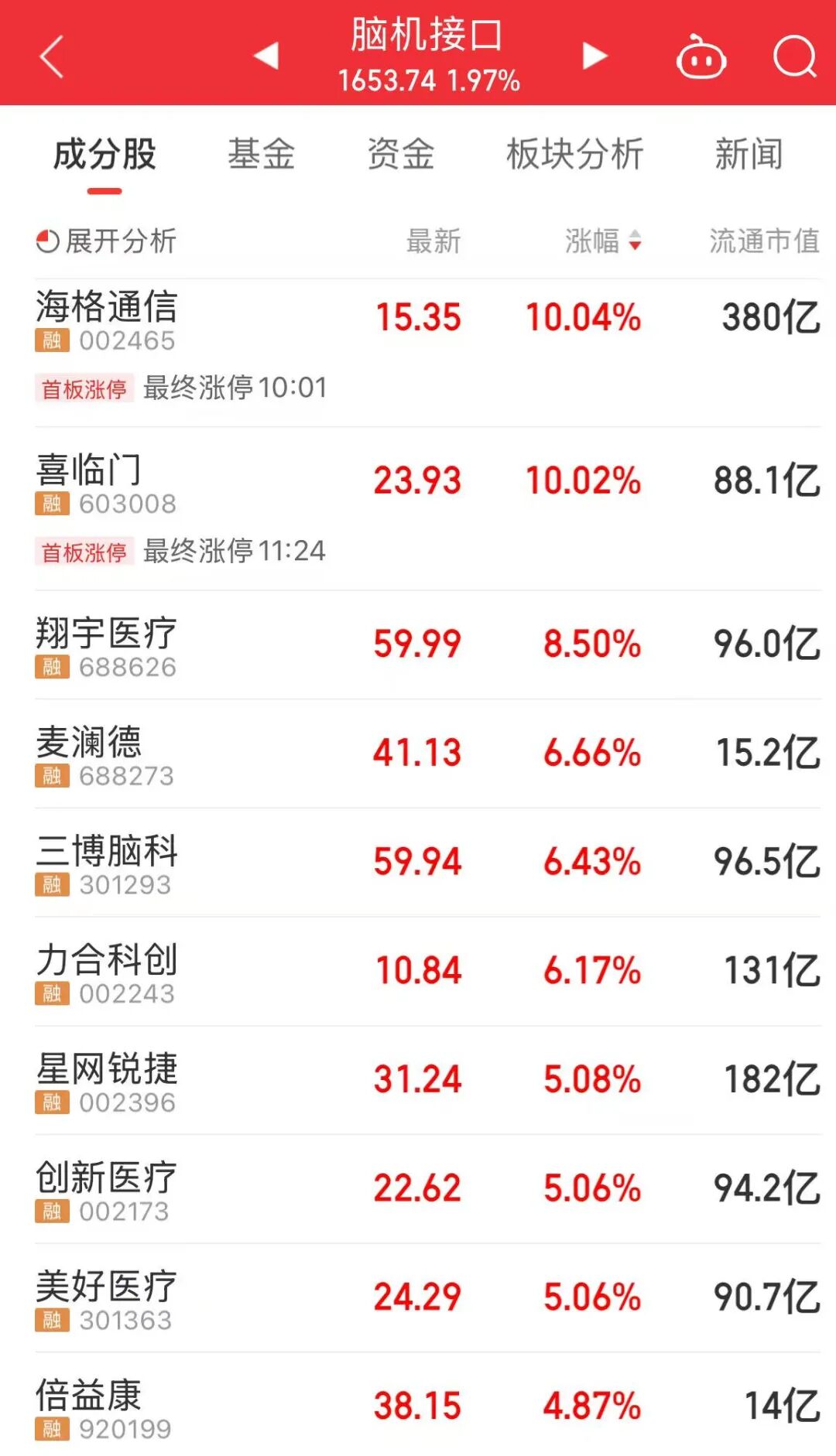
Task: Switch to the 基金 tab
Action: pyautogui.click(x=262, y=154)
